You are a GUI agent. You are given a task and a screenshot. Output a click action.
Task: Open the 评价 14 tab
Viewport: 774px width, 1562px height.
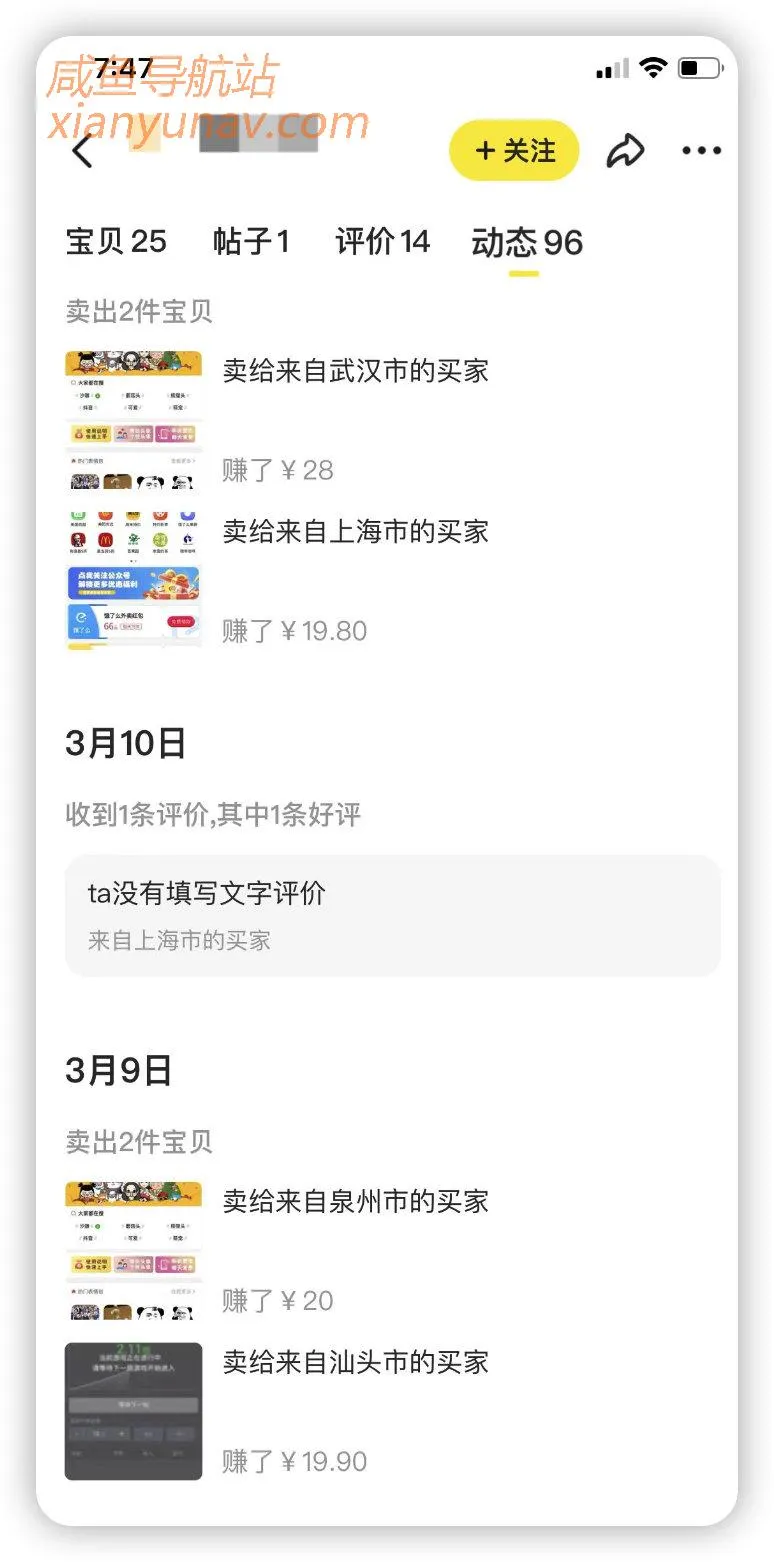click(x=382, y=242)
